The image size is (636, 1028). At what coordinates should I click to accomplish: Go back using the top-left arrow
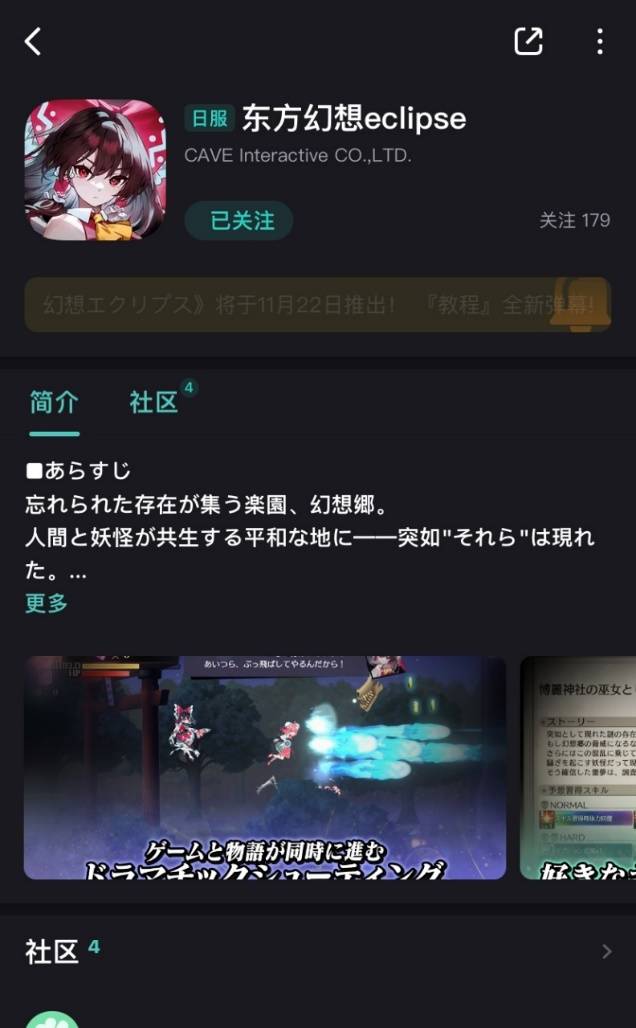point(33,41)
